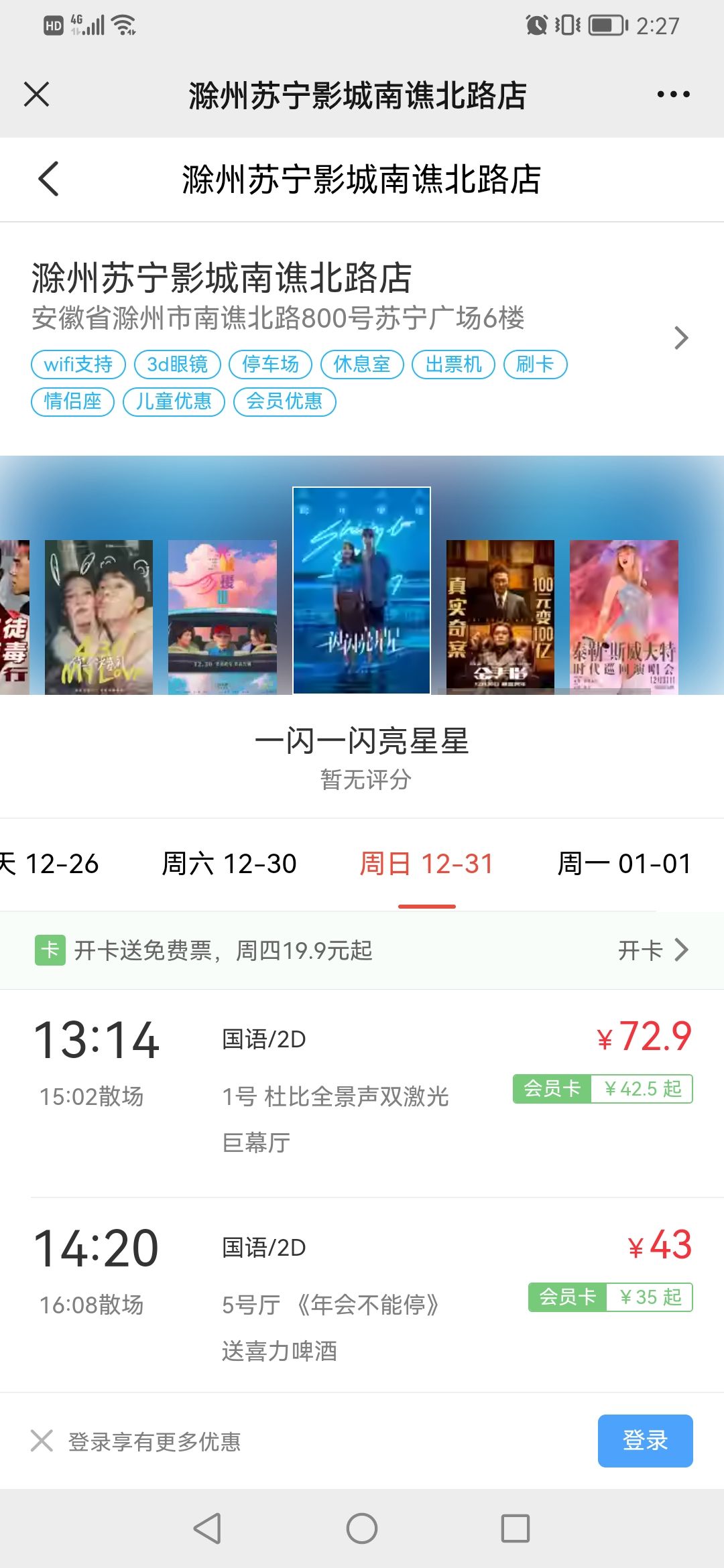Choose the 13:14 showtime in 1号厅
This screenshot has width=724, height=1568.
[362, 1092]
